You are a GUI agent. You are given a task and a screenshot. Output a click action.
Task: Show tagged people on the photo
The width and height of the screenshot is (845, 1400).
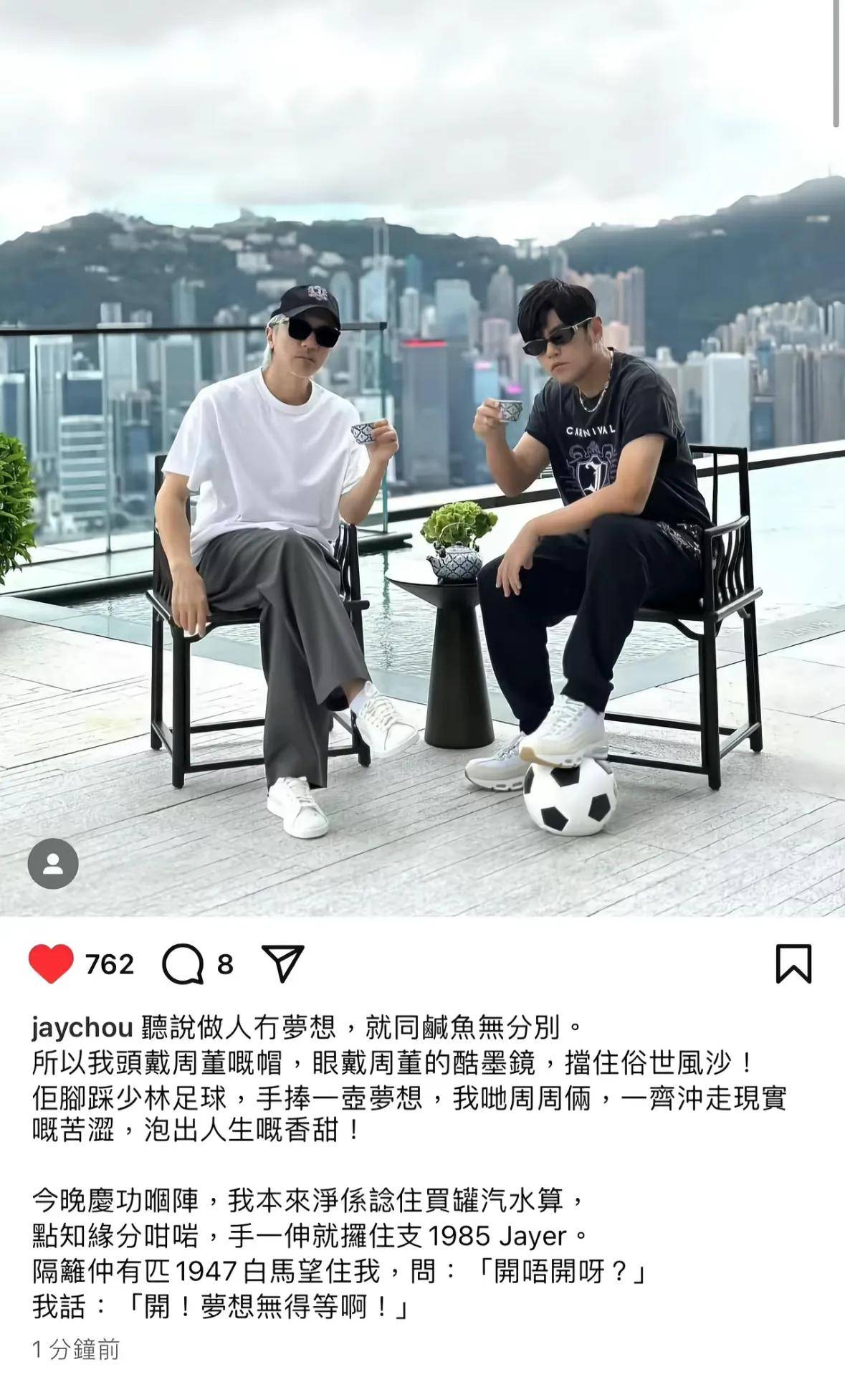tap(53, 864)
